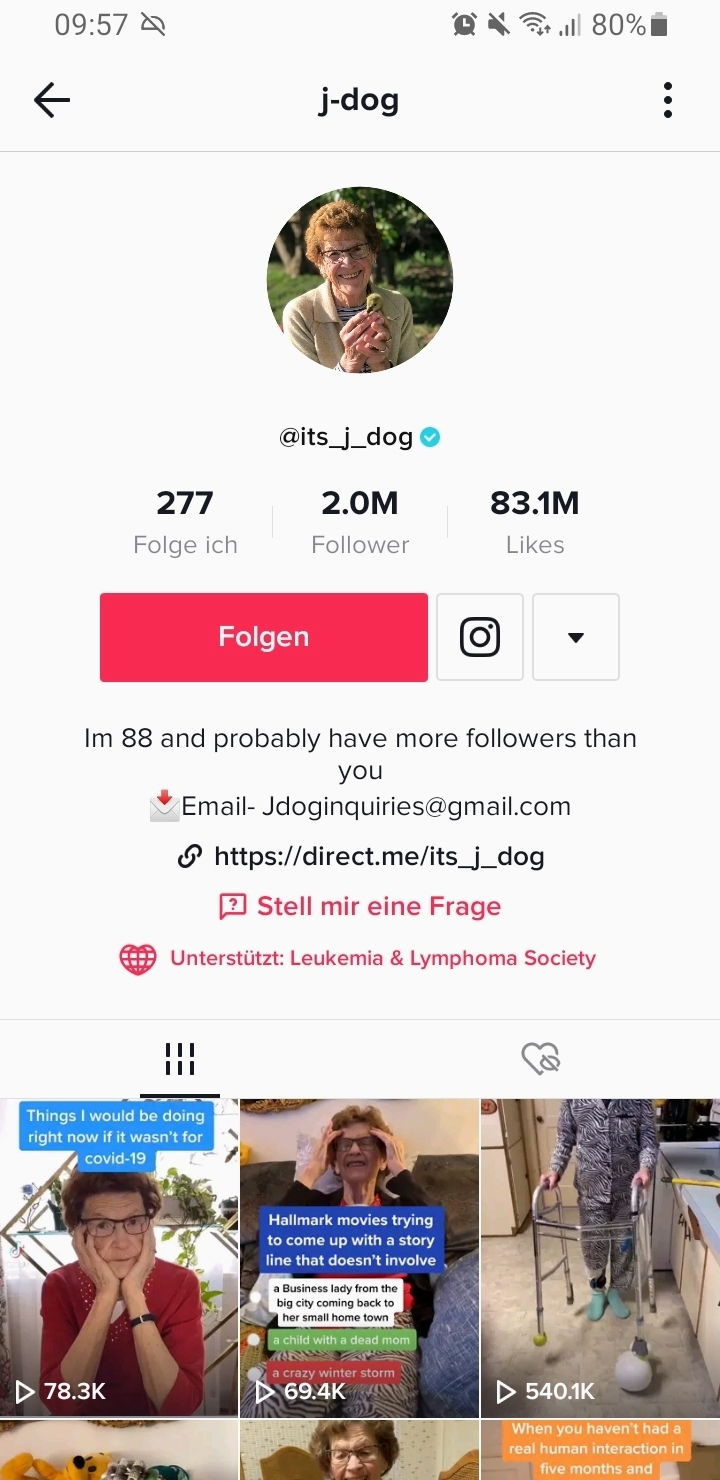This screenshot has height=1480, width=720.
Task: Enlarge the j-dog profile picture
Action: tap(360, 280)
